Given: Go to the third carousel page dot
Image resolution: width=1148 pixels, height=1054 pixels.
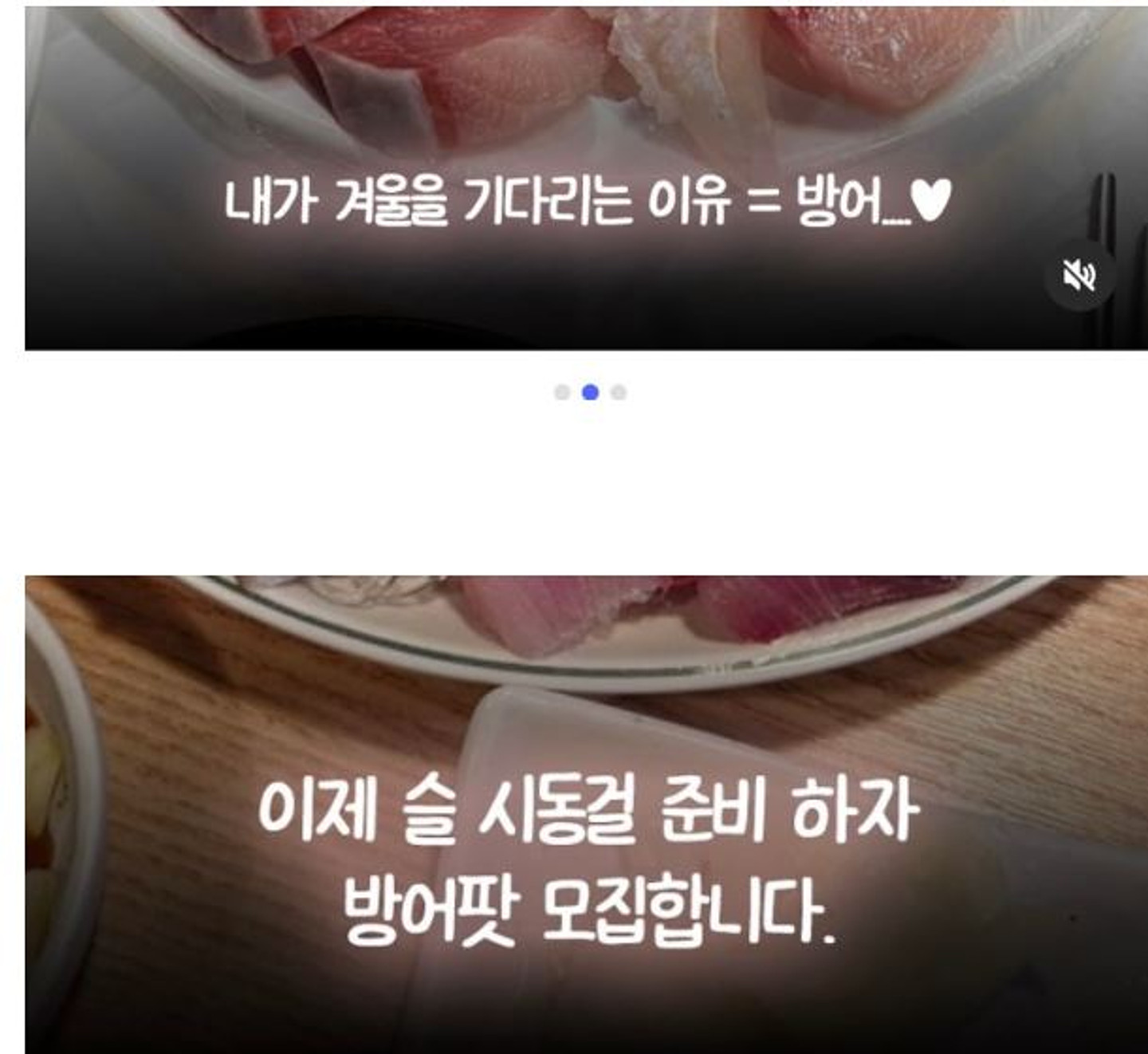Looking at the screenshot, I should [619, 392].
